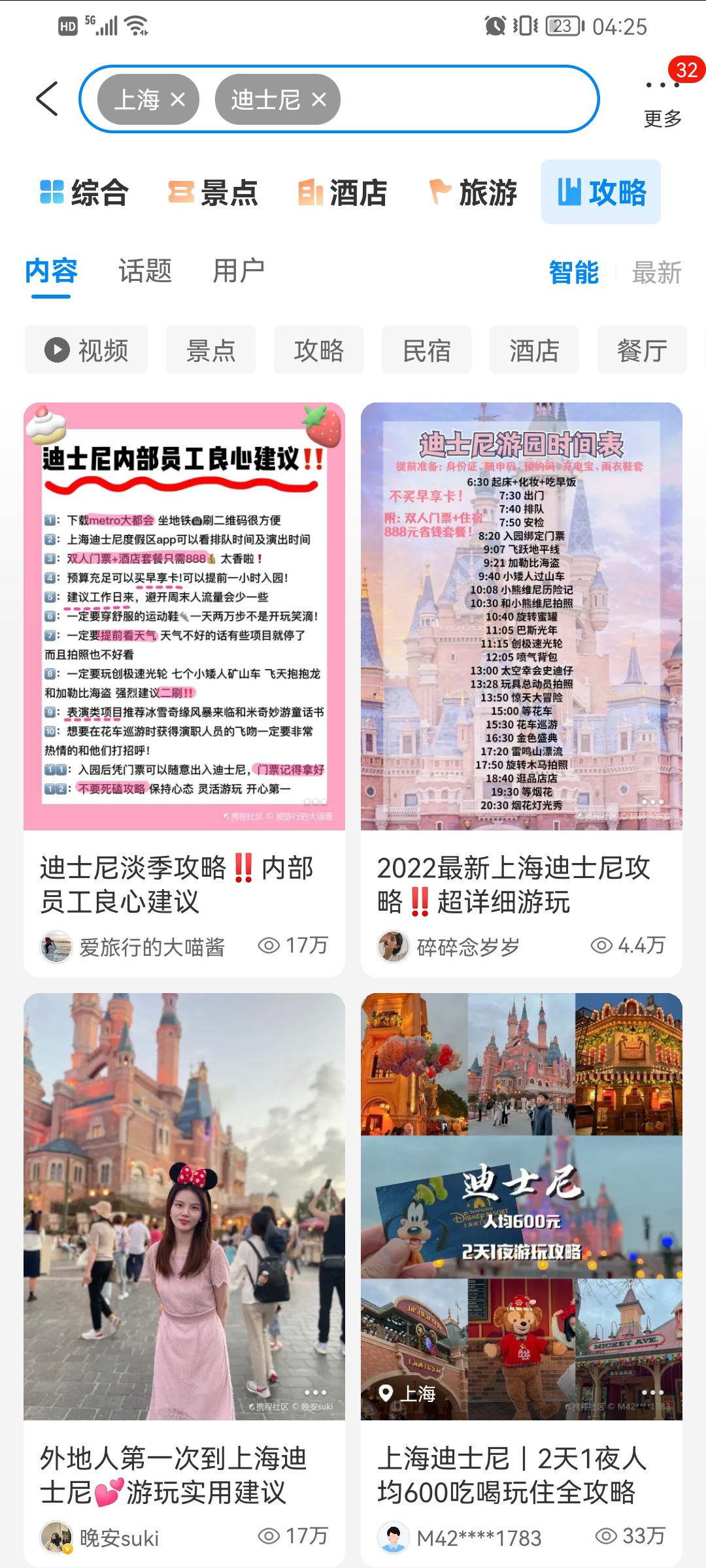Screen dimensions: 706x1568
Task: Switch to the 综合 tab
Action: [84, 193]
